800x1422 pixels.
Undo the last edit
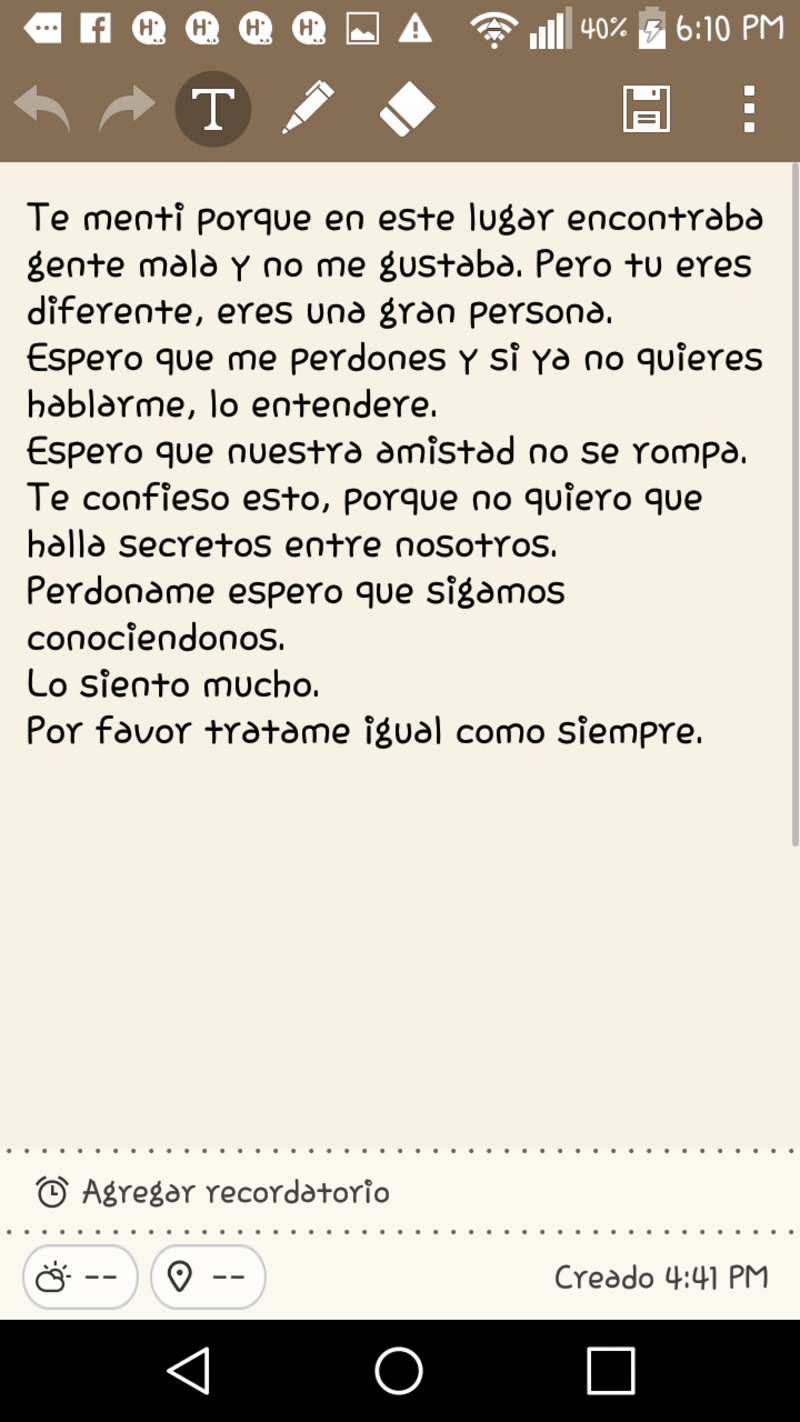tap(42, 109)
